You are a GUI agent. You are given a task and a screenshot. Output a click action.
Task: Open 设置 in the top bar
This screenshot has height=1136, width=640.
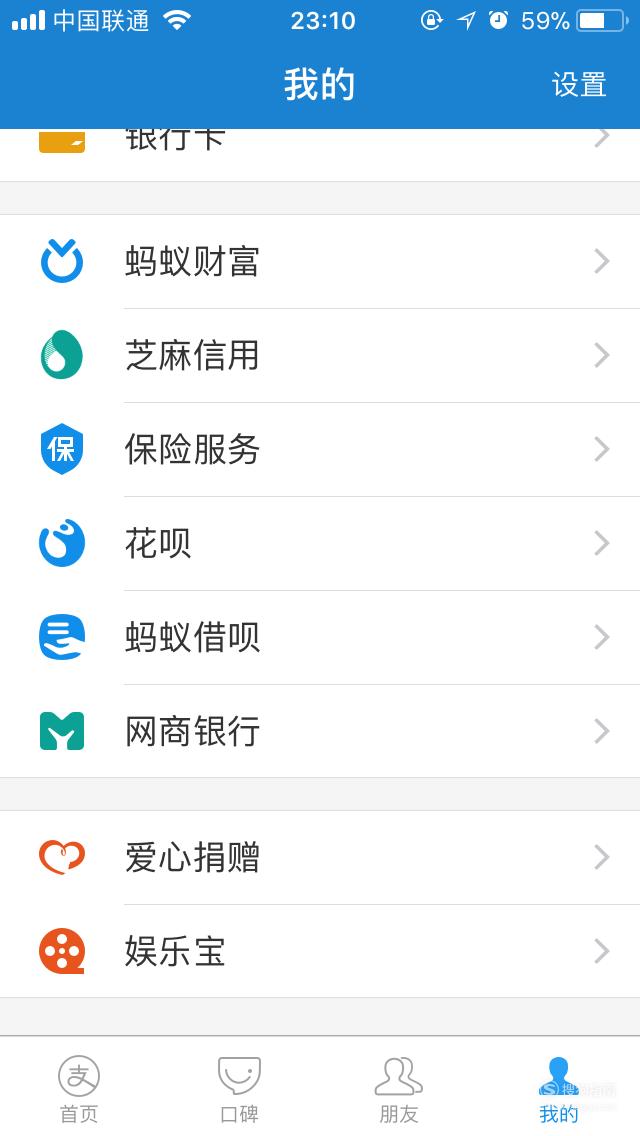tap(578, 85)
